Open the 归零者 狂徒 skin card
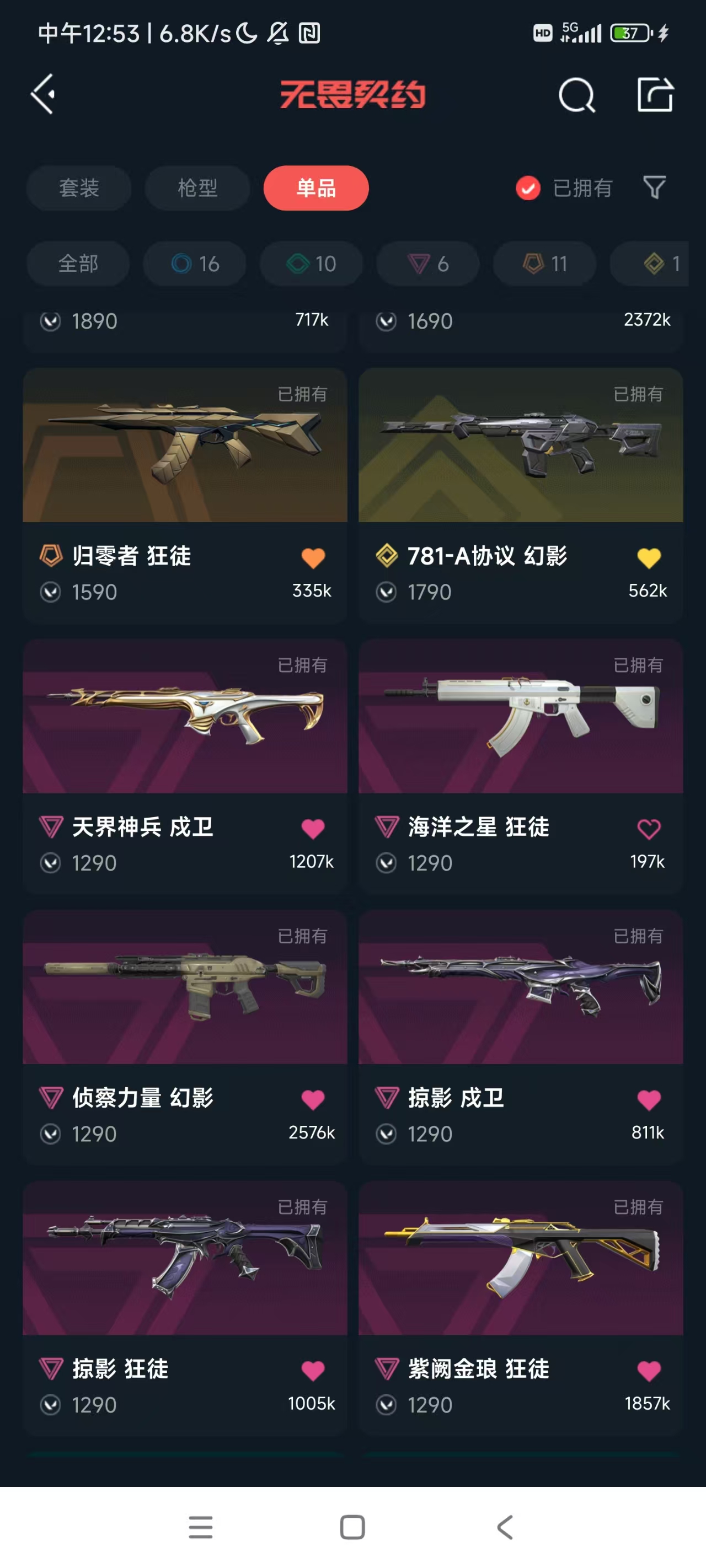This screenshot has width=706, height=1568. tap(185, 495)
